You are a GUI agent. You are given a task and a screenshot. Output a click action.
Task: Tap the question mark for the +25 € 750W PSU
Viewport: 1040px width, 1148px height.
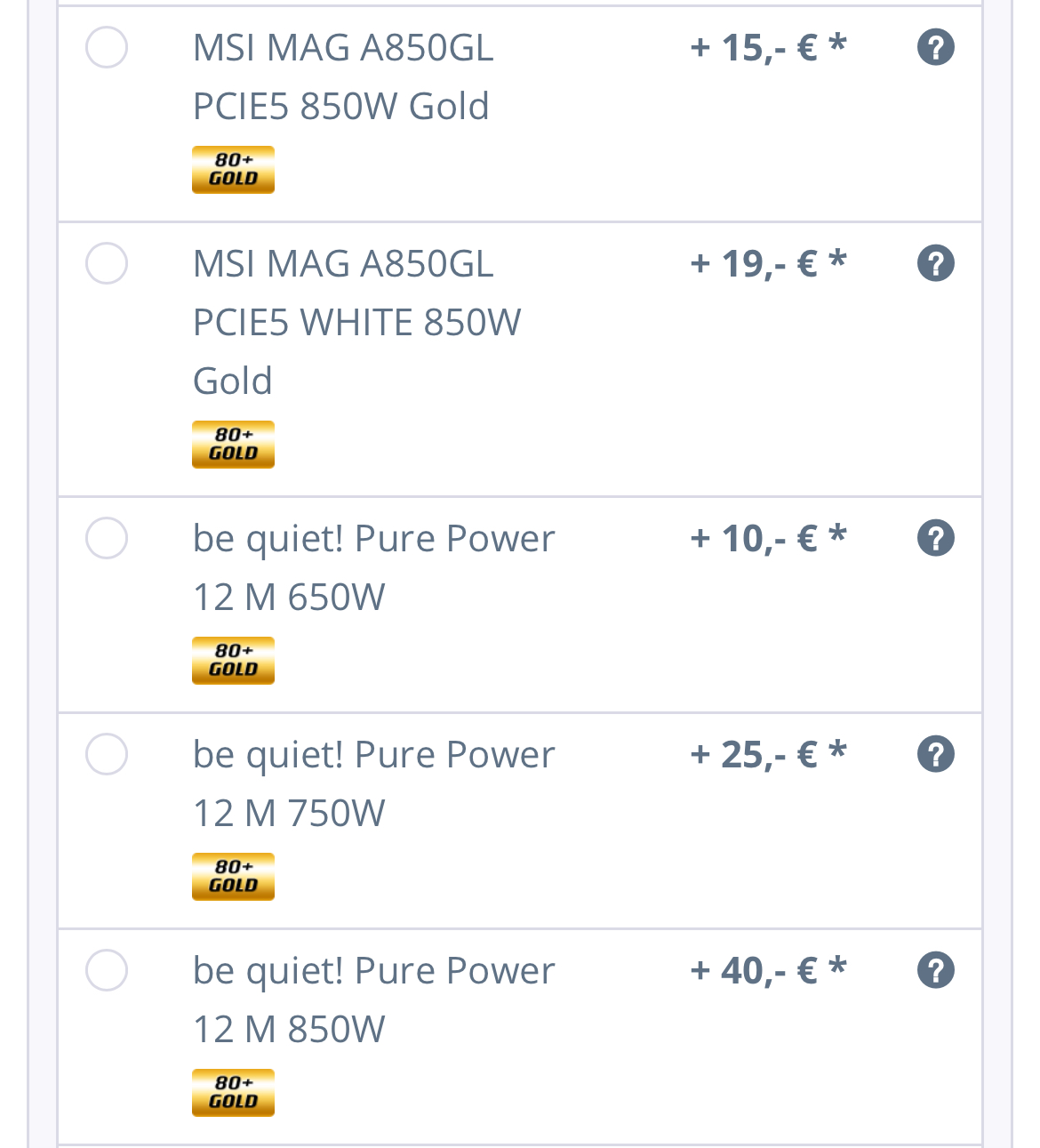point(935,754)
